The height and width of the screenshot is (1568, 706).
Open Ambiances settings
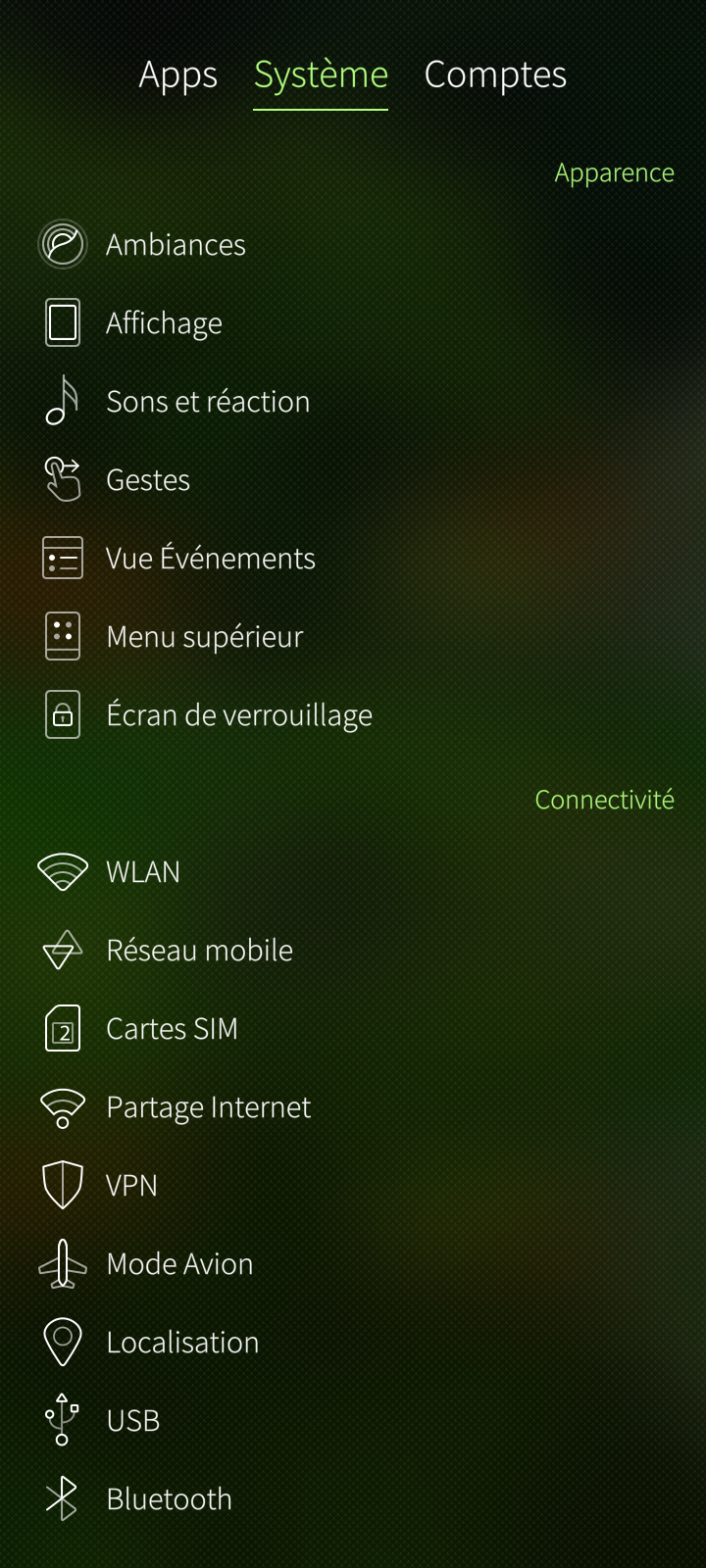click(176, 245)
